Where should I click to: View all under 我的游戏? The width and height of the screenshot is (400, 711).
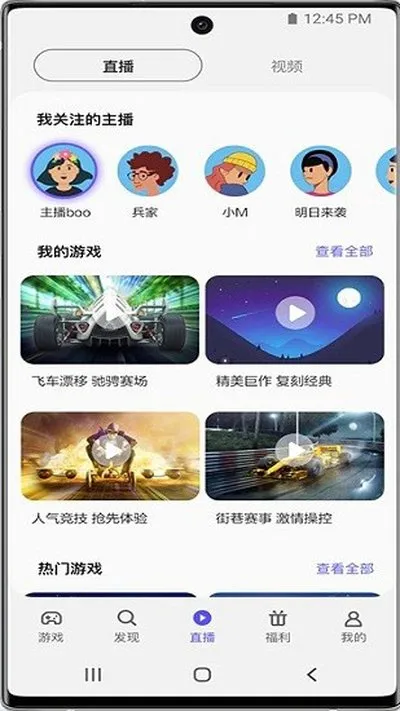344,251
